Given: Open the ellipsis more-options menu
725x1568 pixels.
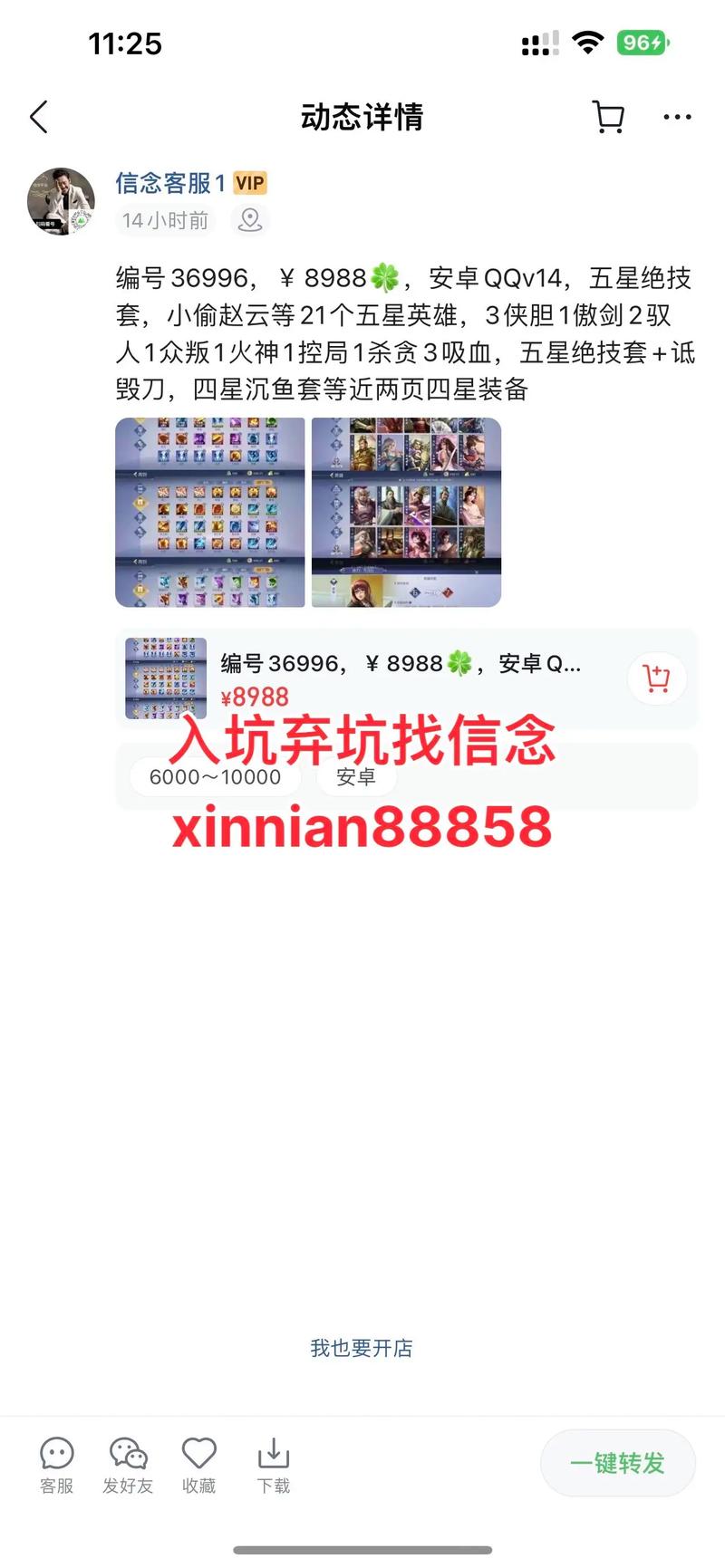Looking at the screenshot, I should [677, 117].
